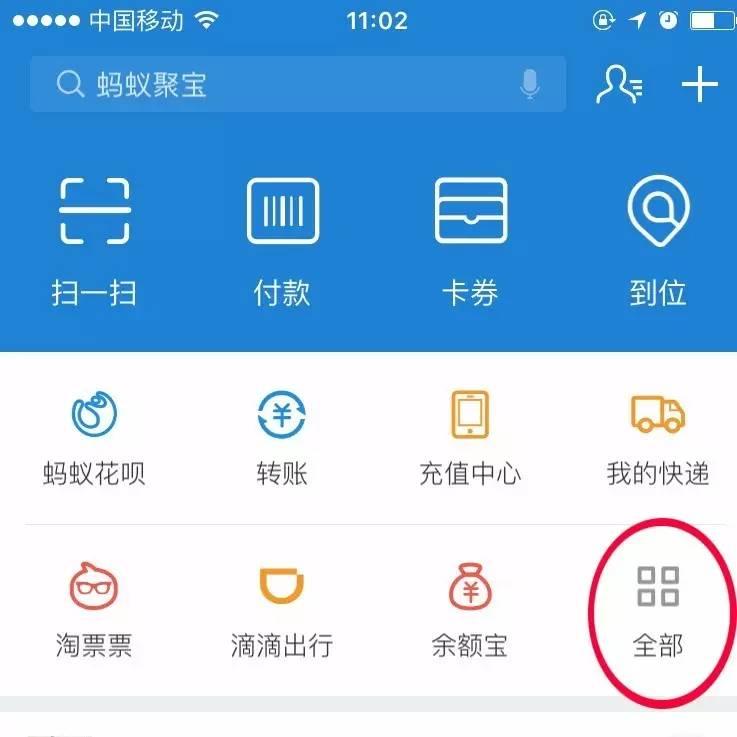The image size is (737, 737).
Task: Open 余额宝
Action: coord(470,608)
